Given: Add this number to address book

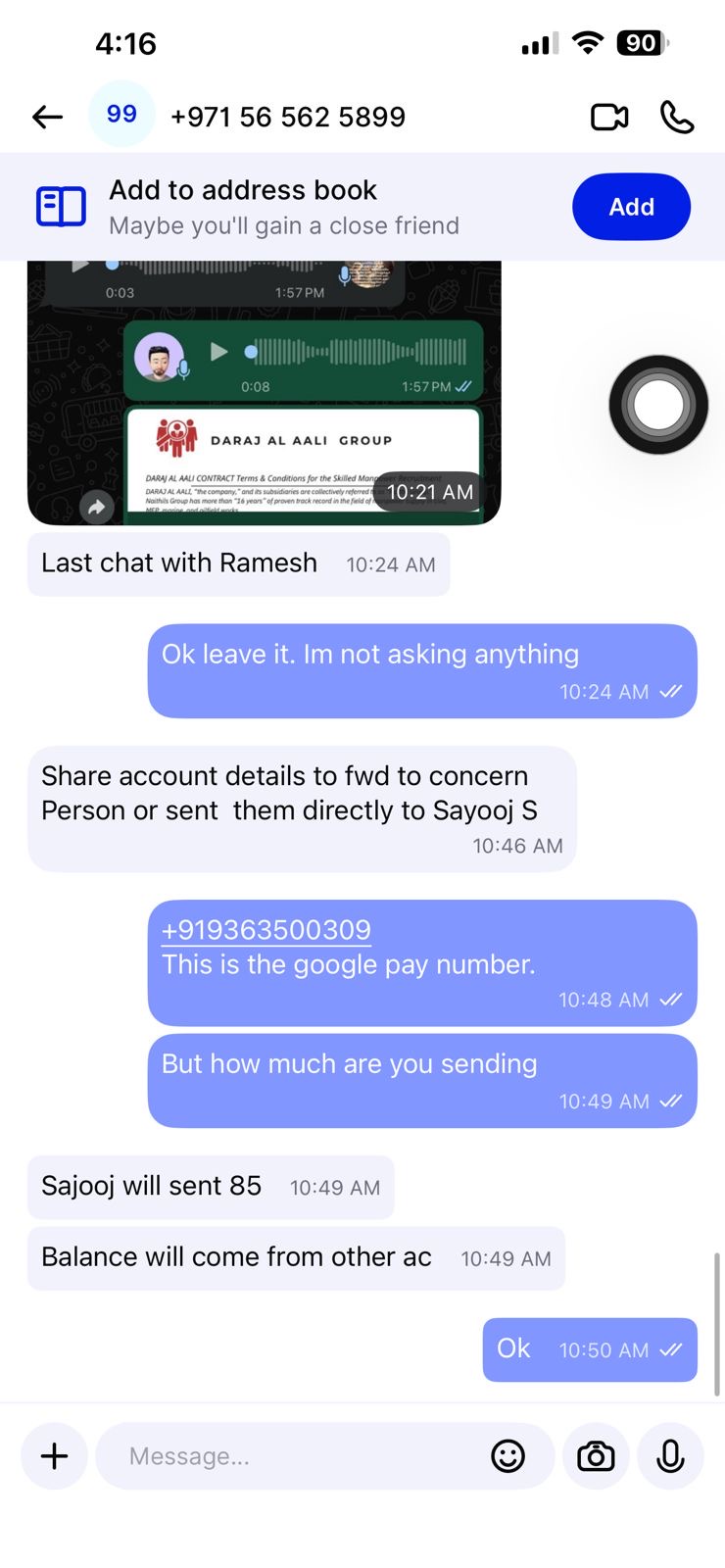Looking at the screenshot, I should point(631,207).
